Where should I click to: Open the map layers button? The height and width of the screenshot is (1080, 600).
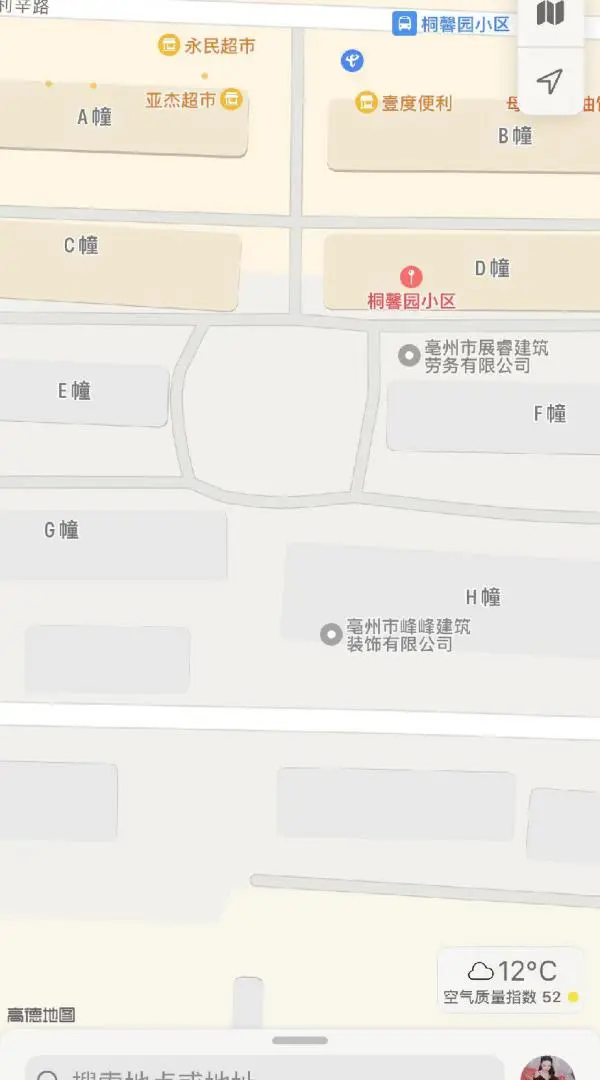pyautogui.click(x=550, y=15)
